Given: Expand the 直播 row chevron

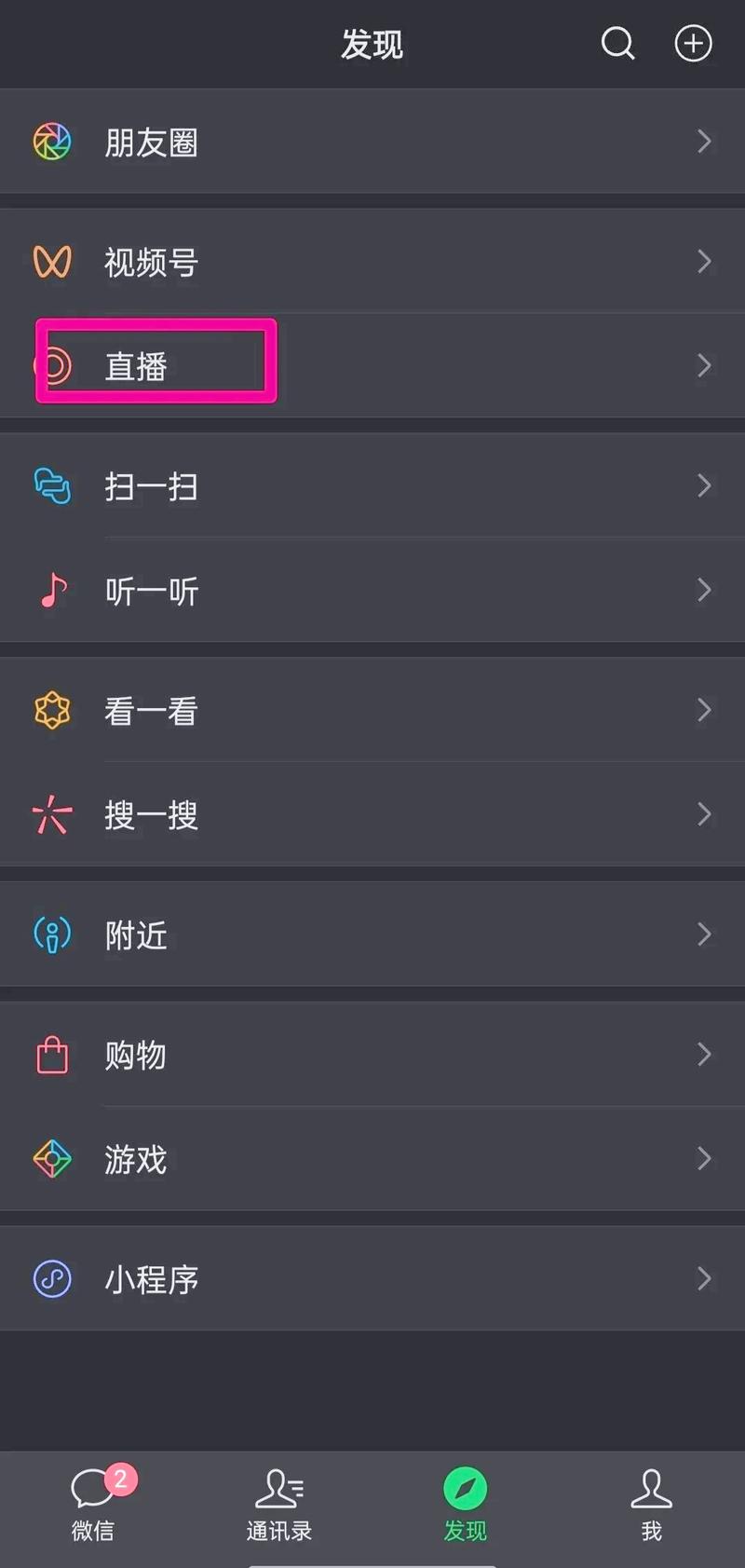Looking at the screenshot, I should (x=705, y=365).
